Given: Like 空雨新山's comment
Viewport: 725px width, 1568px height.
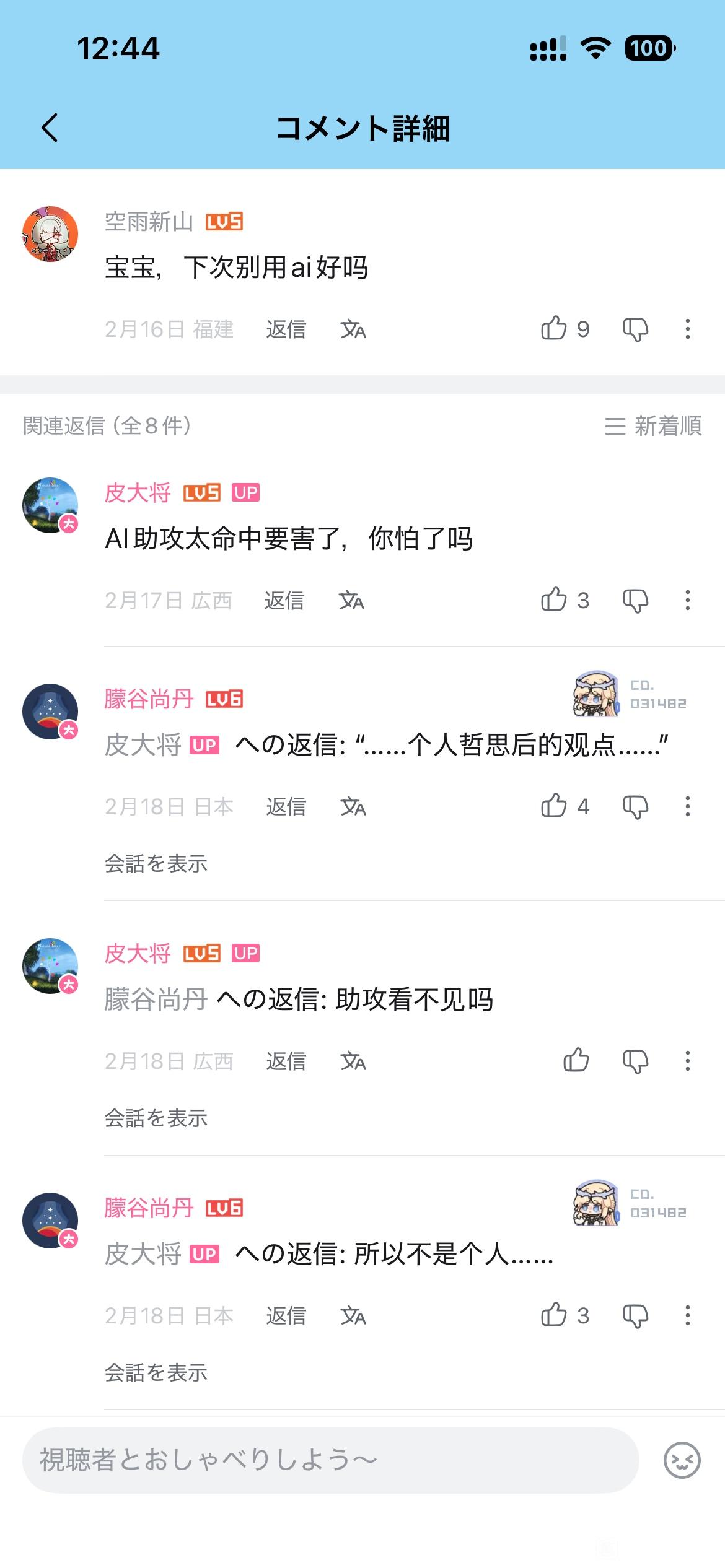Looking at the screenshot, I should [553, 329].
